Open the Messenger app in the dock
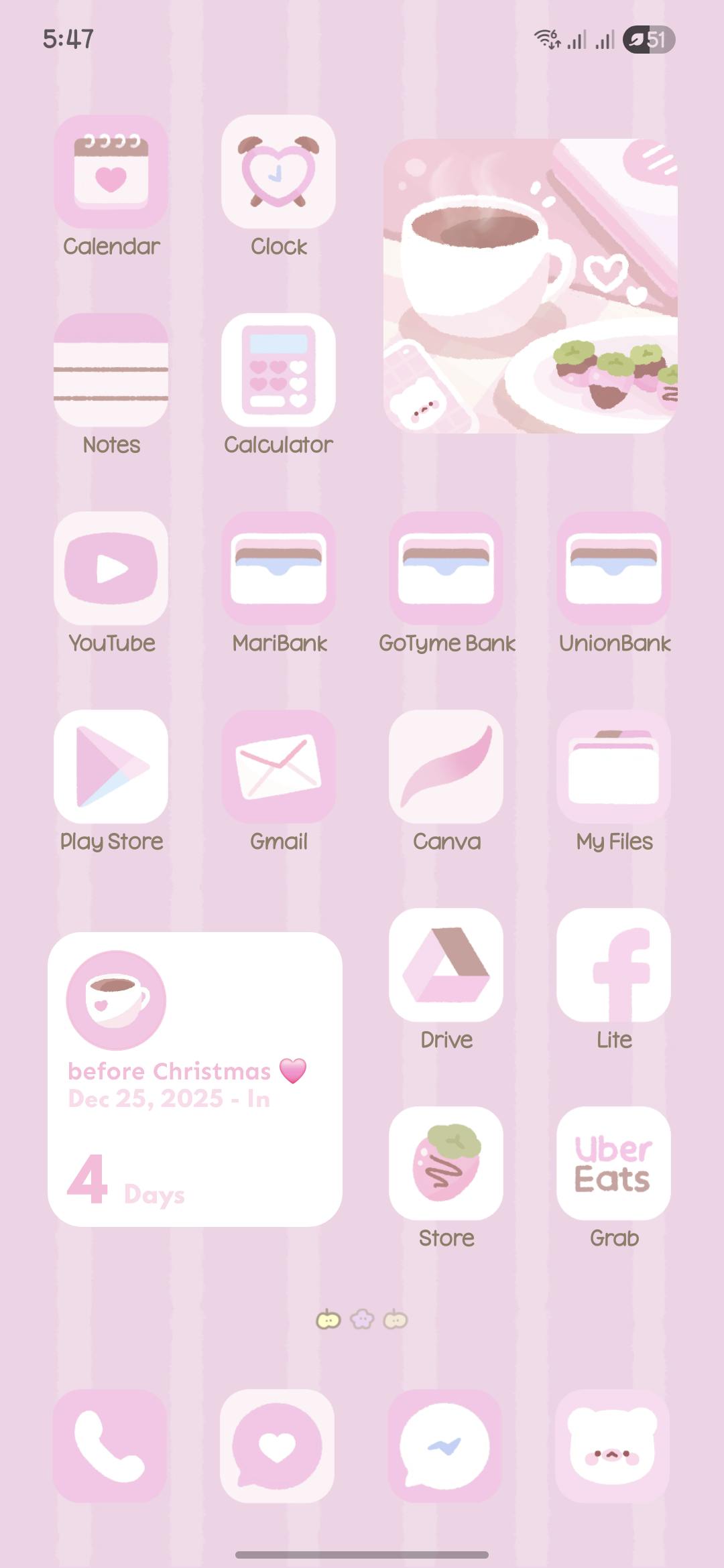This screenshot has width=724, height=1568. tap(444, 1446)
